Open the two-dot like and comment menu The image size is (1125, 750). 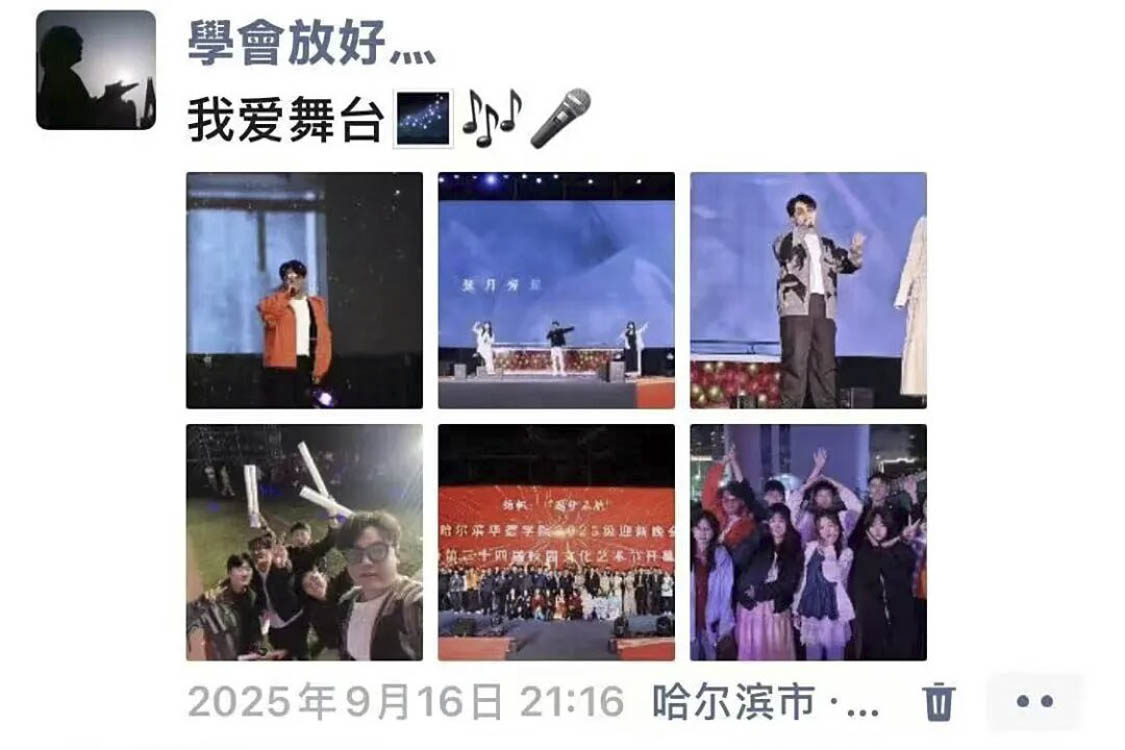[x=1034, y=702]
